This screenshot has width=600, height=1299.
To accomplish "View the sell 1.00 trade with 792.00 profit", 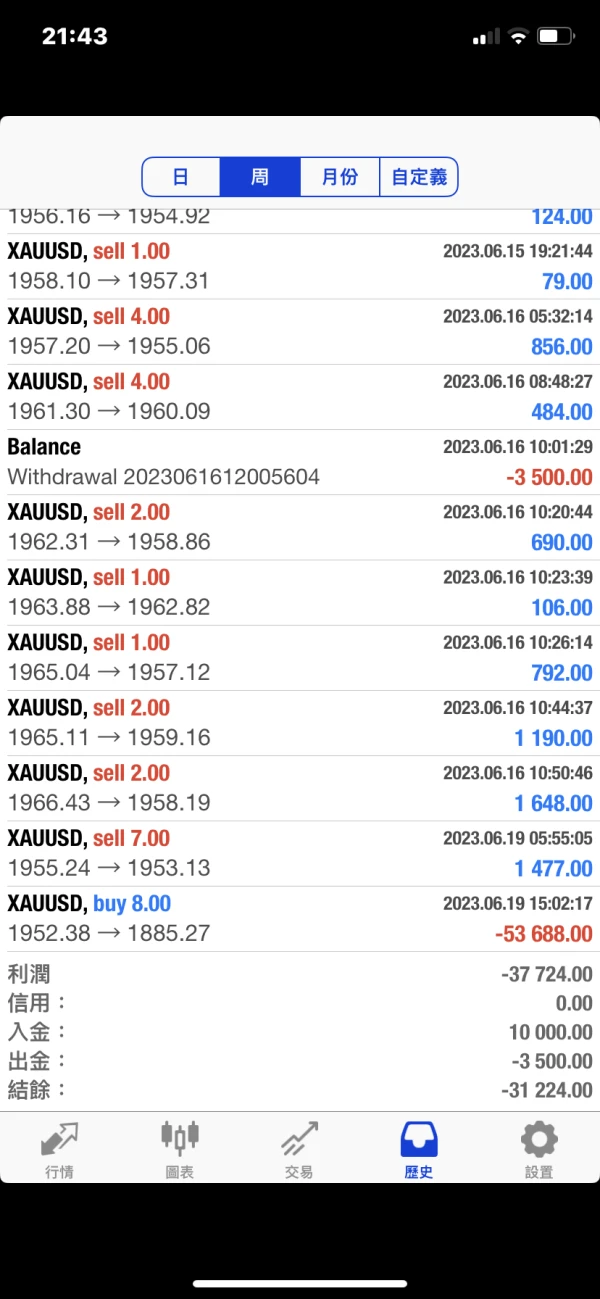I will 300,658.
